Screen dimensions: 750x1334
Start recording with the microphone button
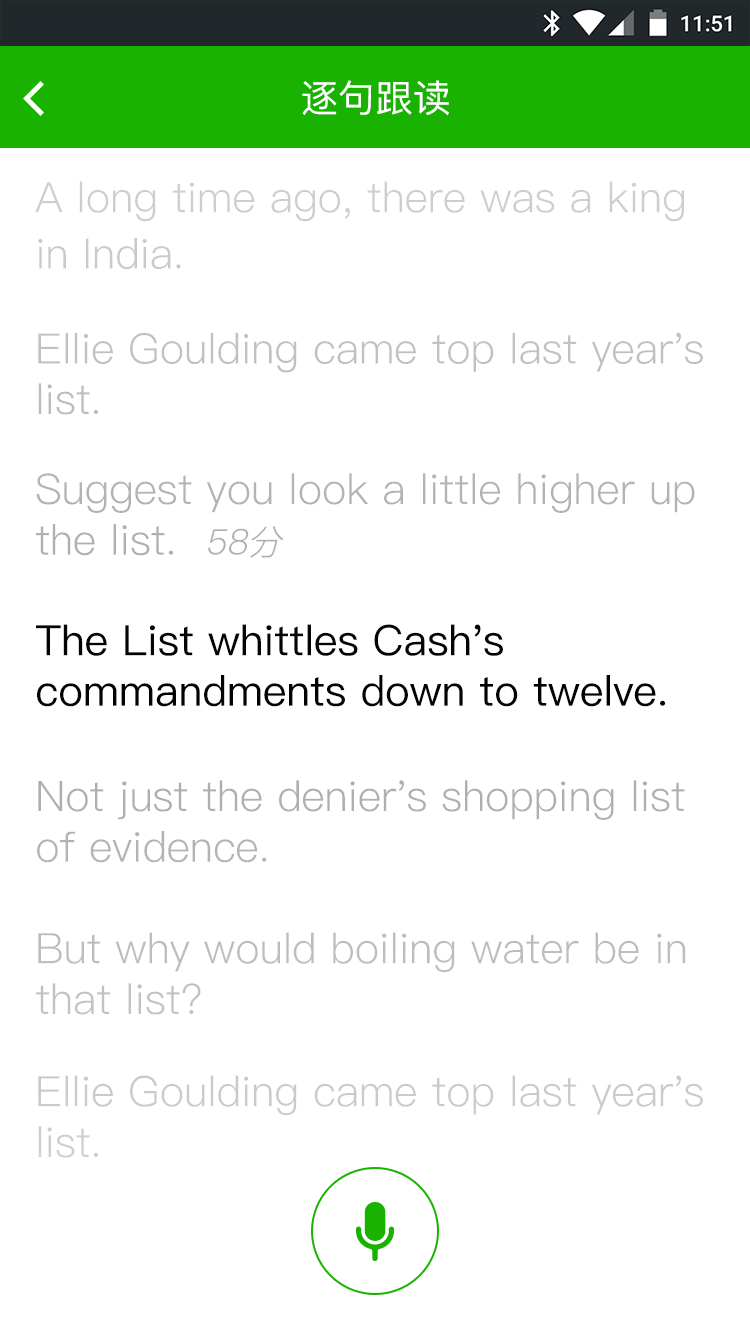(x=375, y=1230)
